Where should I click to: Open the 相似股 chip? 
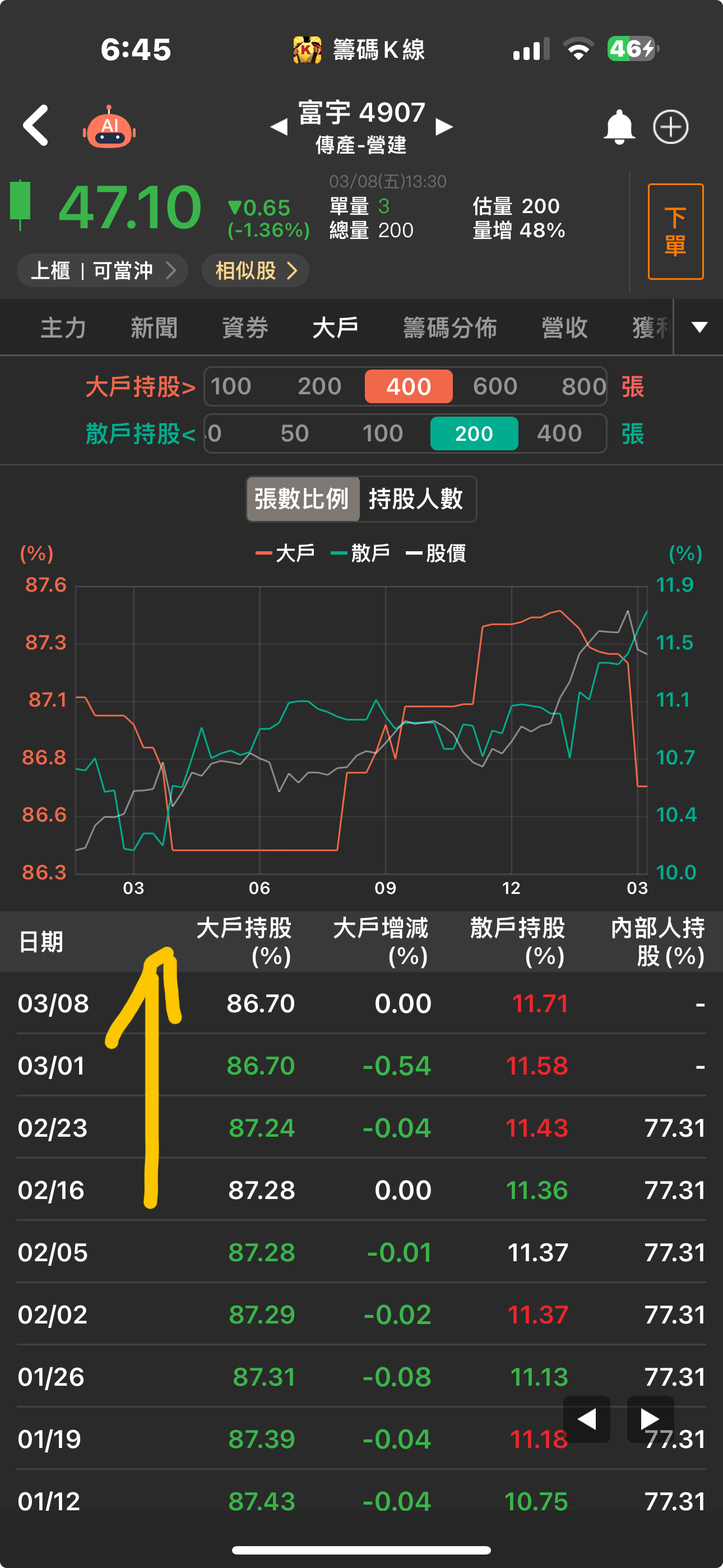click(x=255, y=270)
